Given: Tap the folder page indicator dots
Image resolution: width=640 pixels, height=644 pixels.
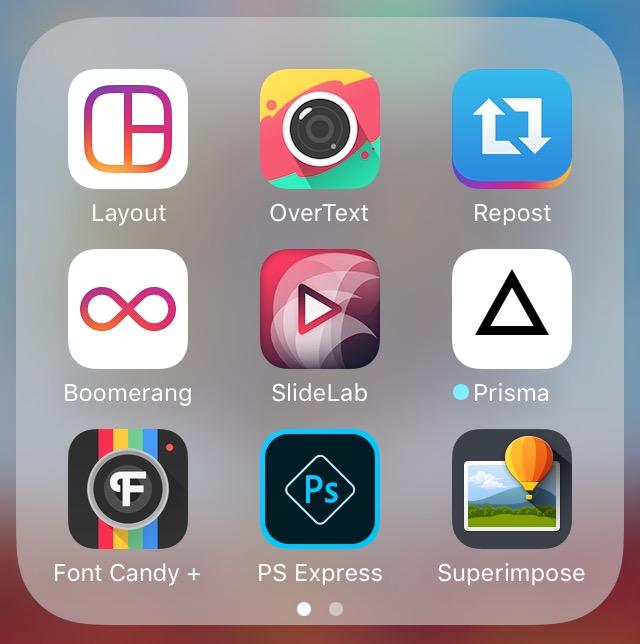Looking at the screenshot, I should [x=320, y=608].
